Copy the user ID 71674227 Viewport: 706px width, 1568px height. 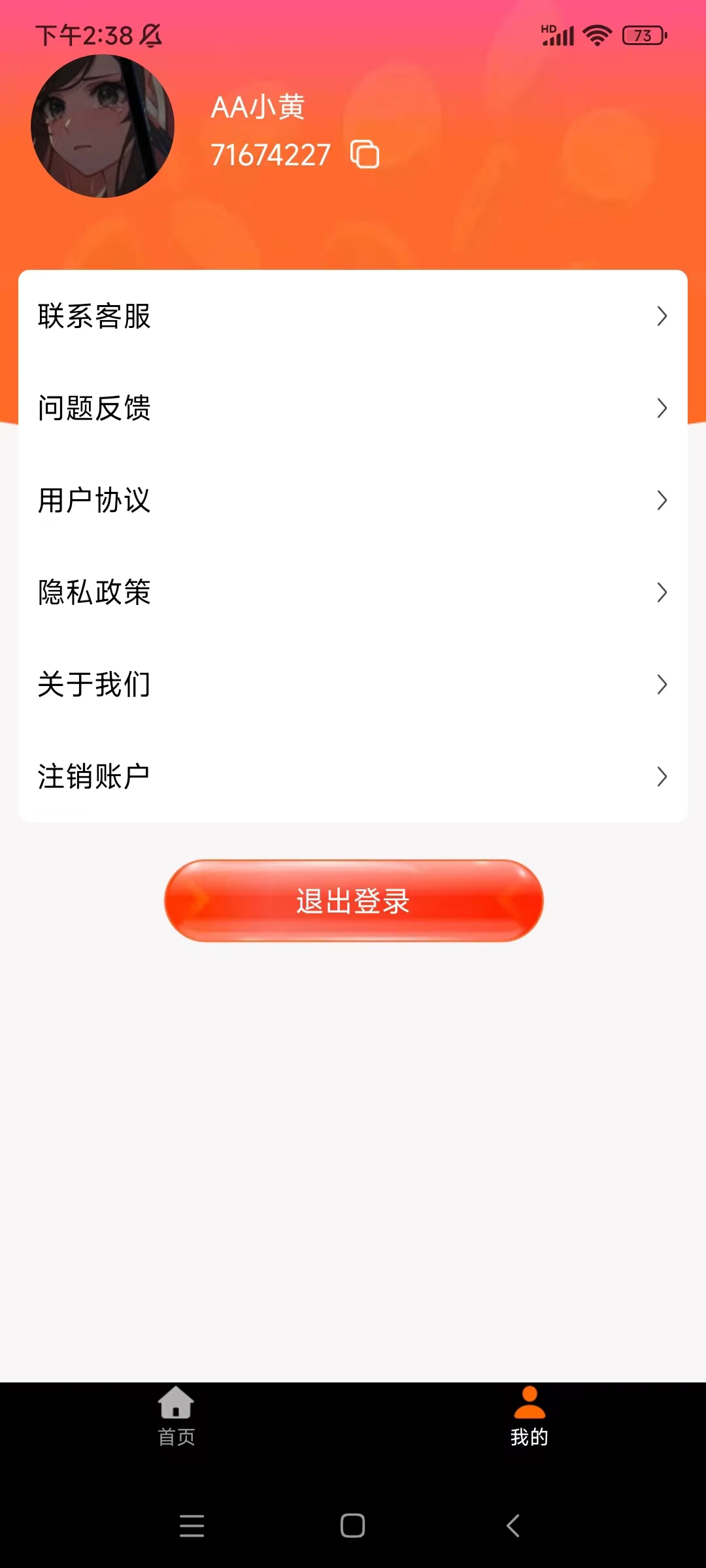click(x=365, y=155)
